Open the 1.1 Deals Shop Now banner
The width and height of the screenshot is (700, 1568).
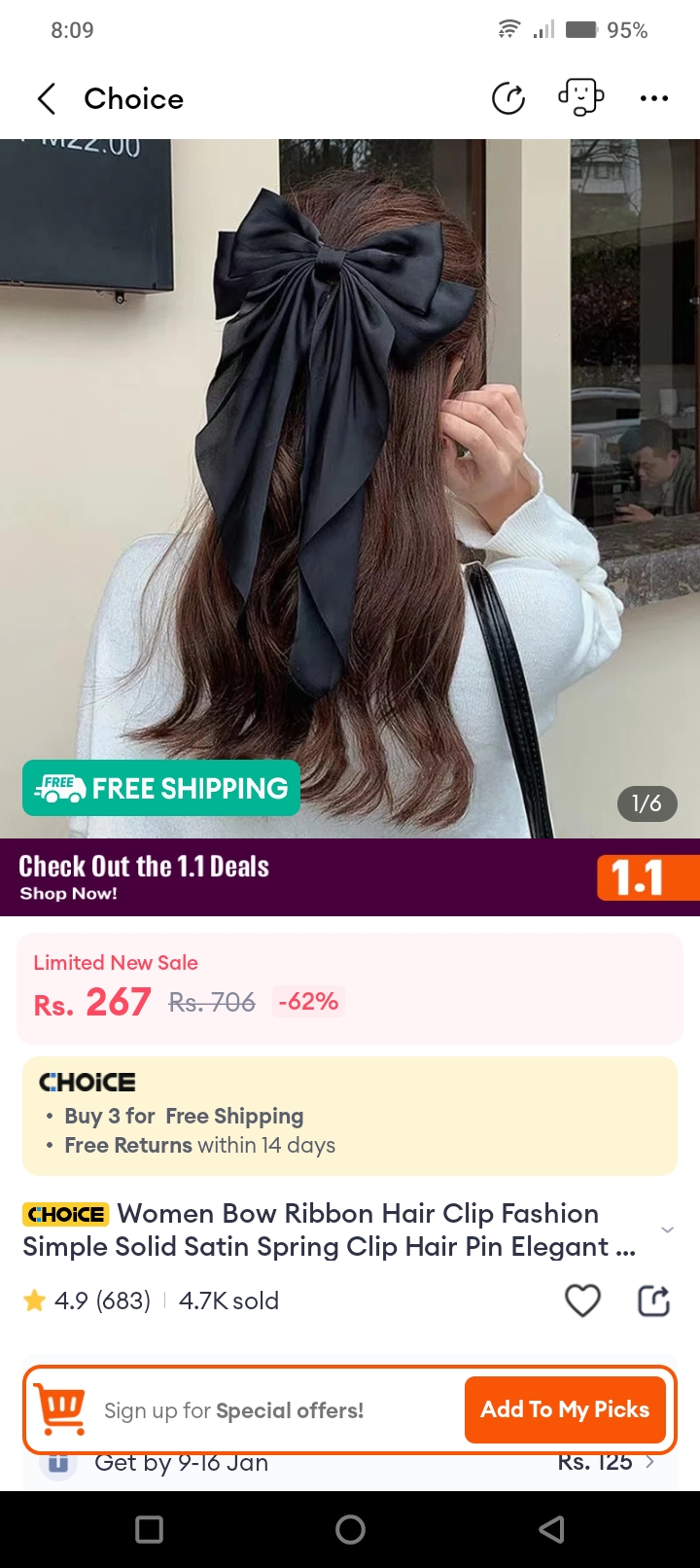tap(350, 877)
